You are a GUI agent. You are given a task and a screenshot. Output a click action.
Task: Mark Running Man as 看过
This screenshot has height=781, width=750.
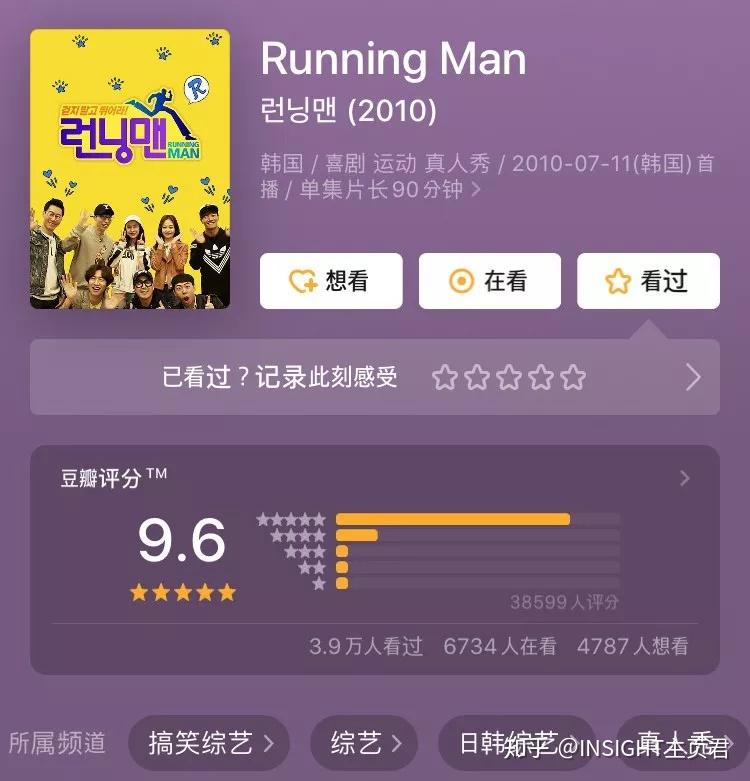point(648,281)
